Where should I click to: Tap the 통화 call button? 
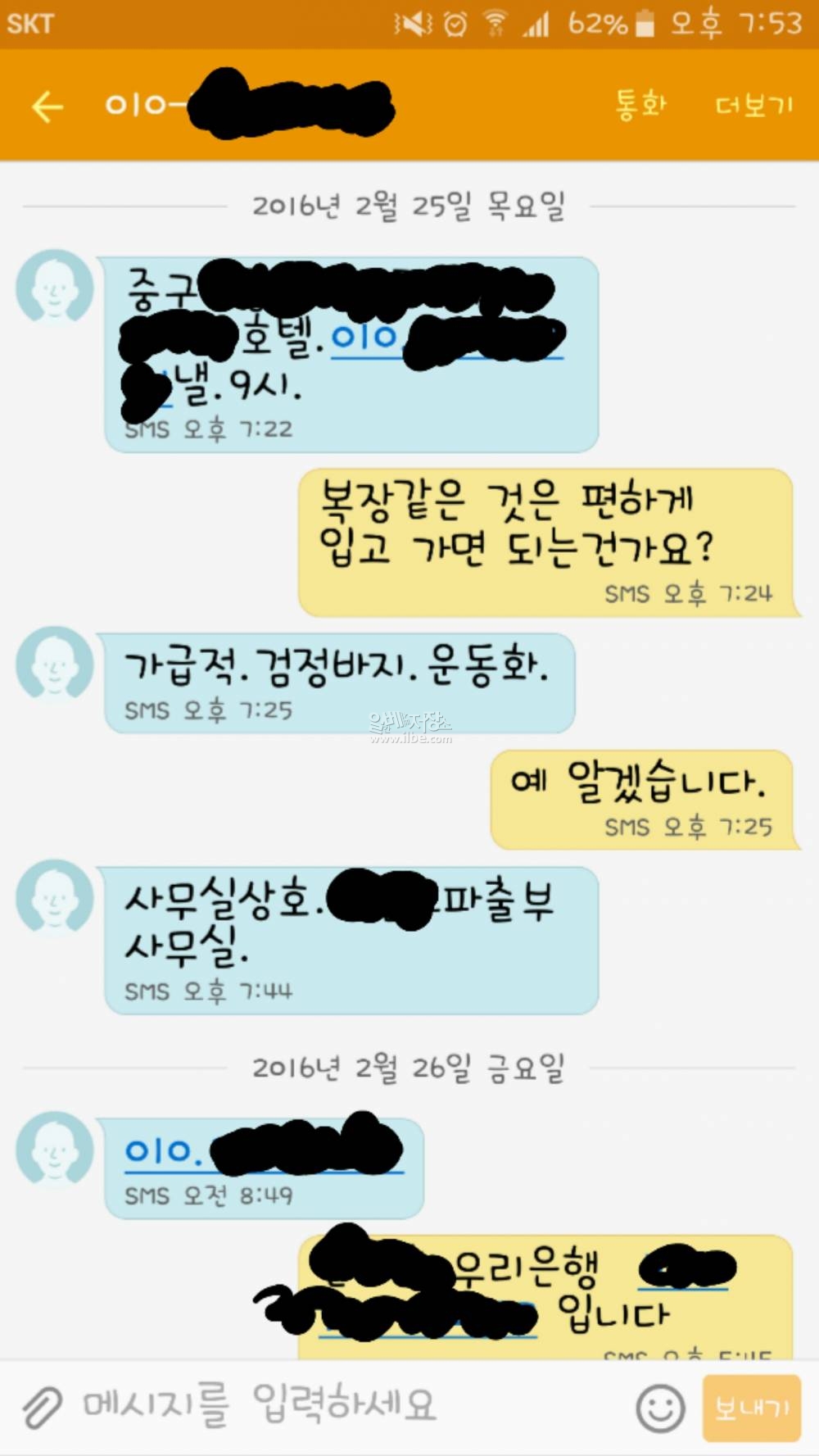[641, 106]
